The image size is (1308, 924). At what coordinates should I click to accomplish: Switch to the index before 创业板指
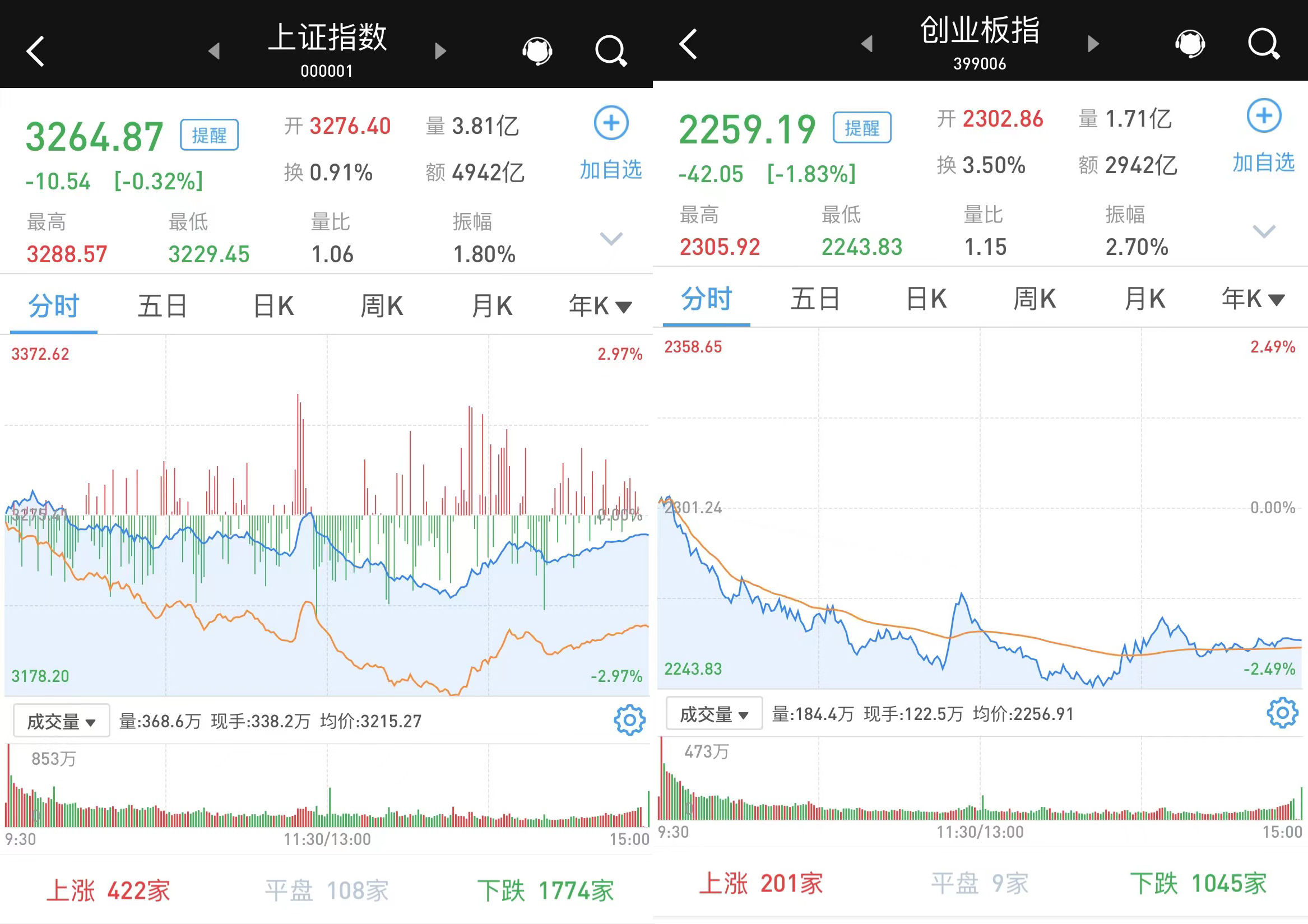click(867, 44)
